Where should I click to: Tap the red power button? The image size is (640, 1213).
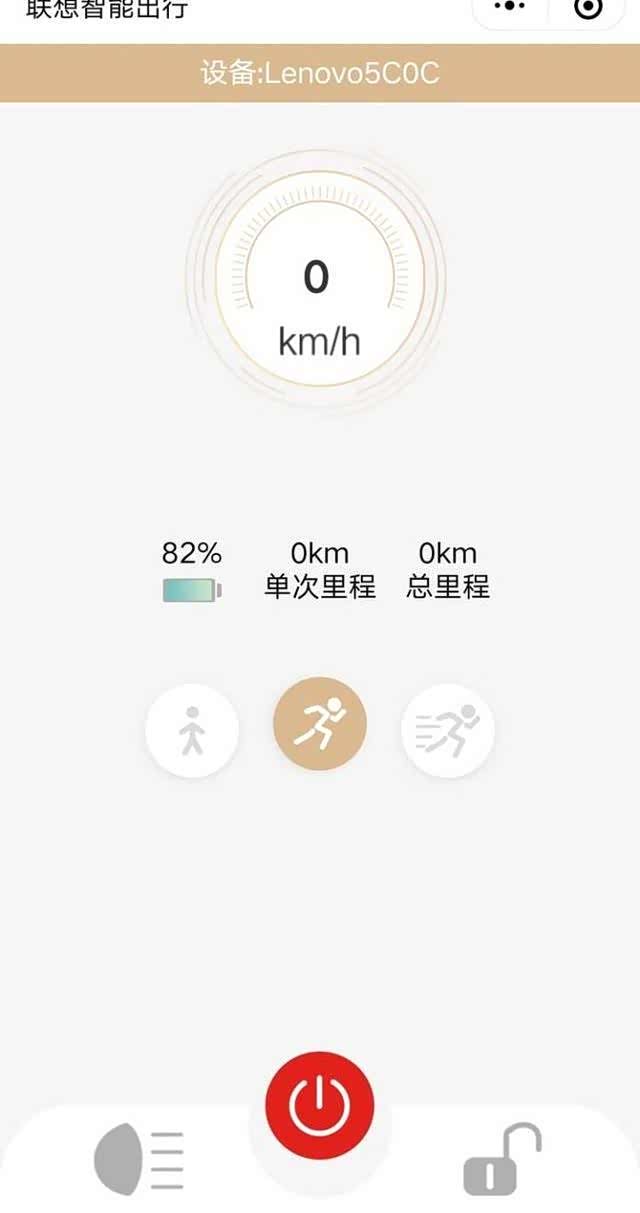[x=320, y=1105]
